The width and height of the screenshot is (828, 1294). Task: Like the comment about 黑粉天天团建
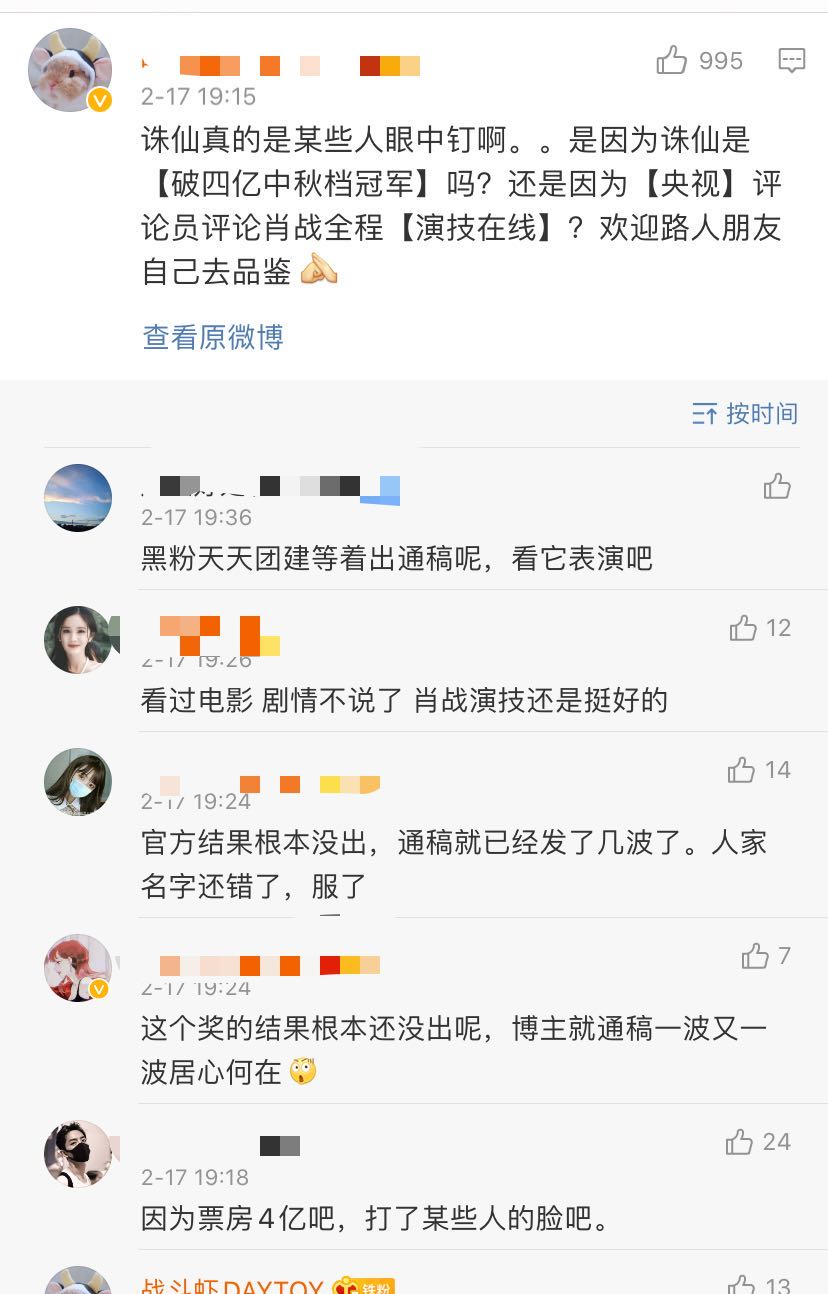coord(777,487)
